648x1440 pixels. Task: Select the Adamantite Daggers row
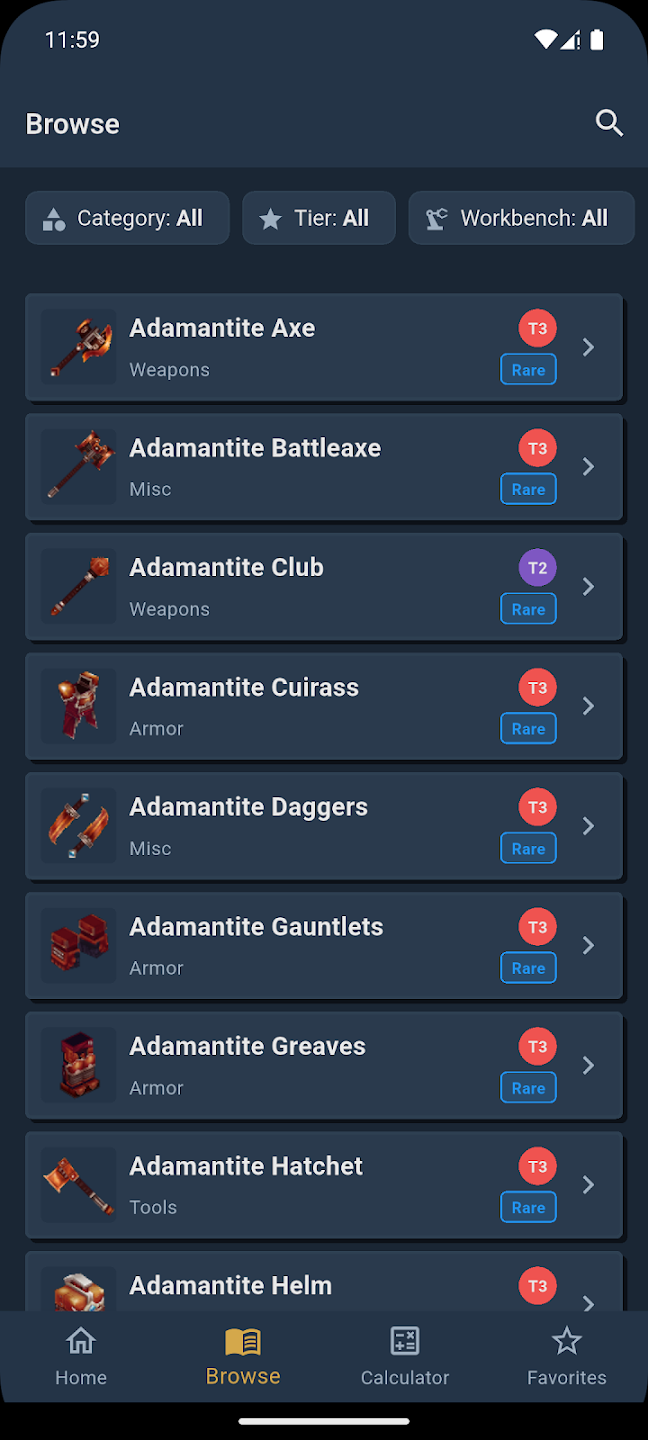tap(323, 827)
